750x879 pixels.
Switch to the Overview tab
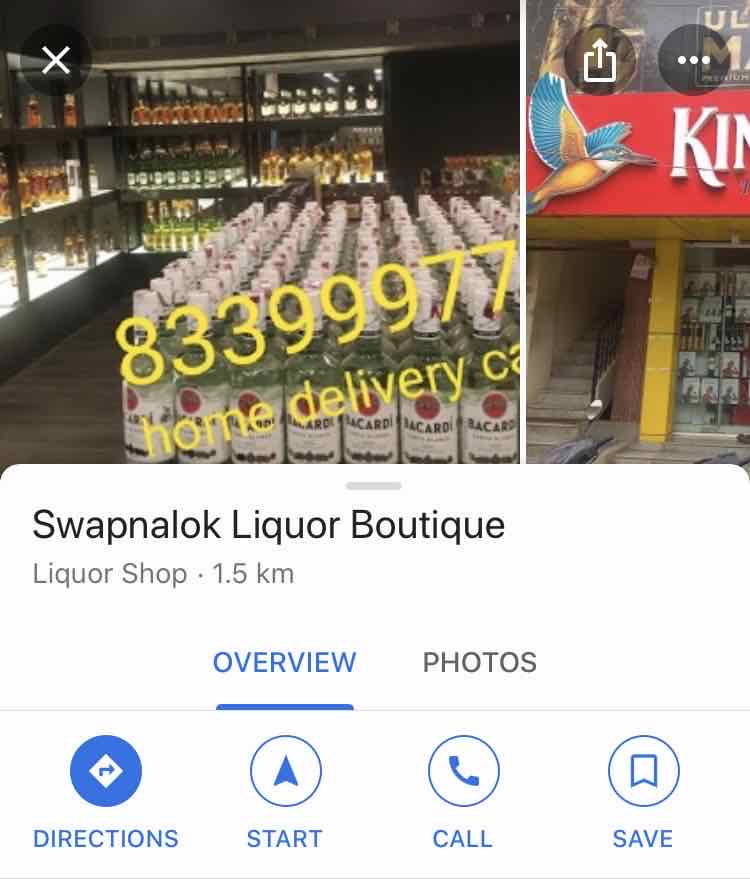[284, 662]
